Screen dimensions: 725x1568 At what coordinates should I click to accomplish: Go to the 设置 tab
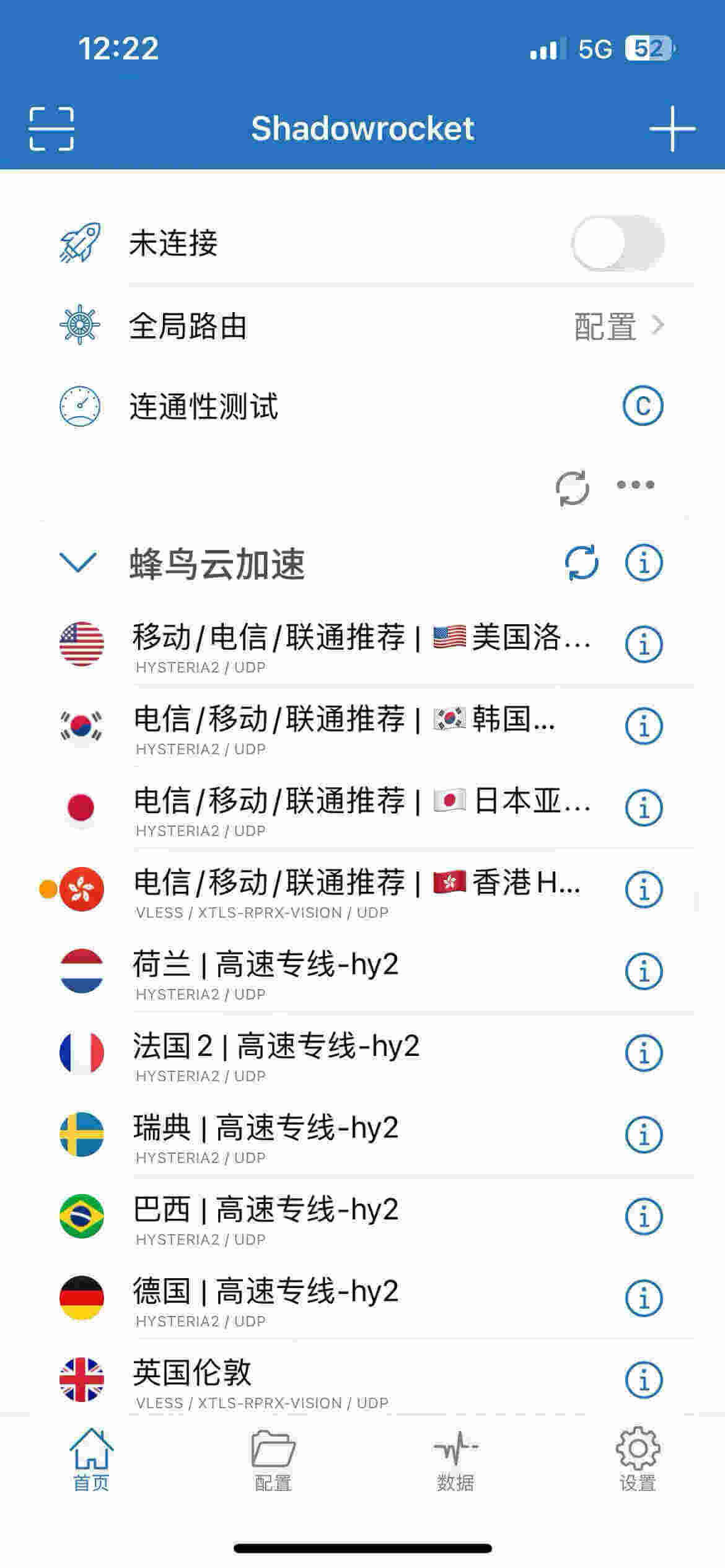(637, 1461)
